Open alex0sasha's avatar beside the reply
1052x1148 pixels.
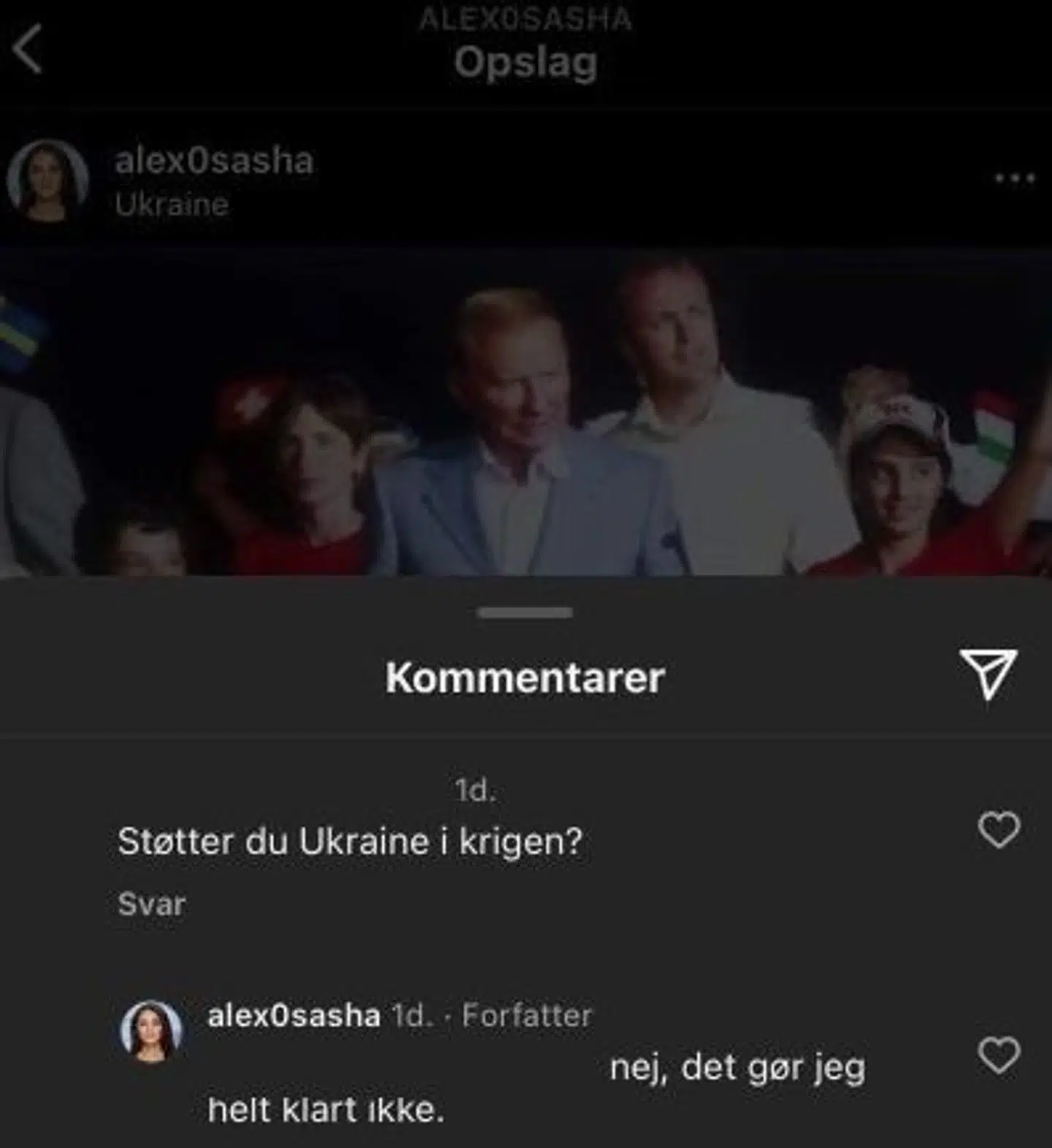tap(151, 1030)
